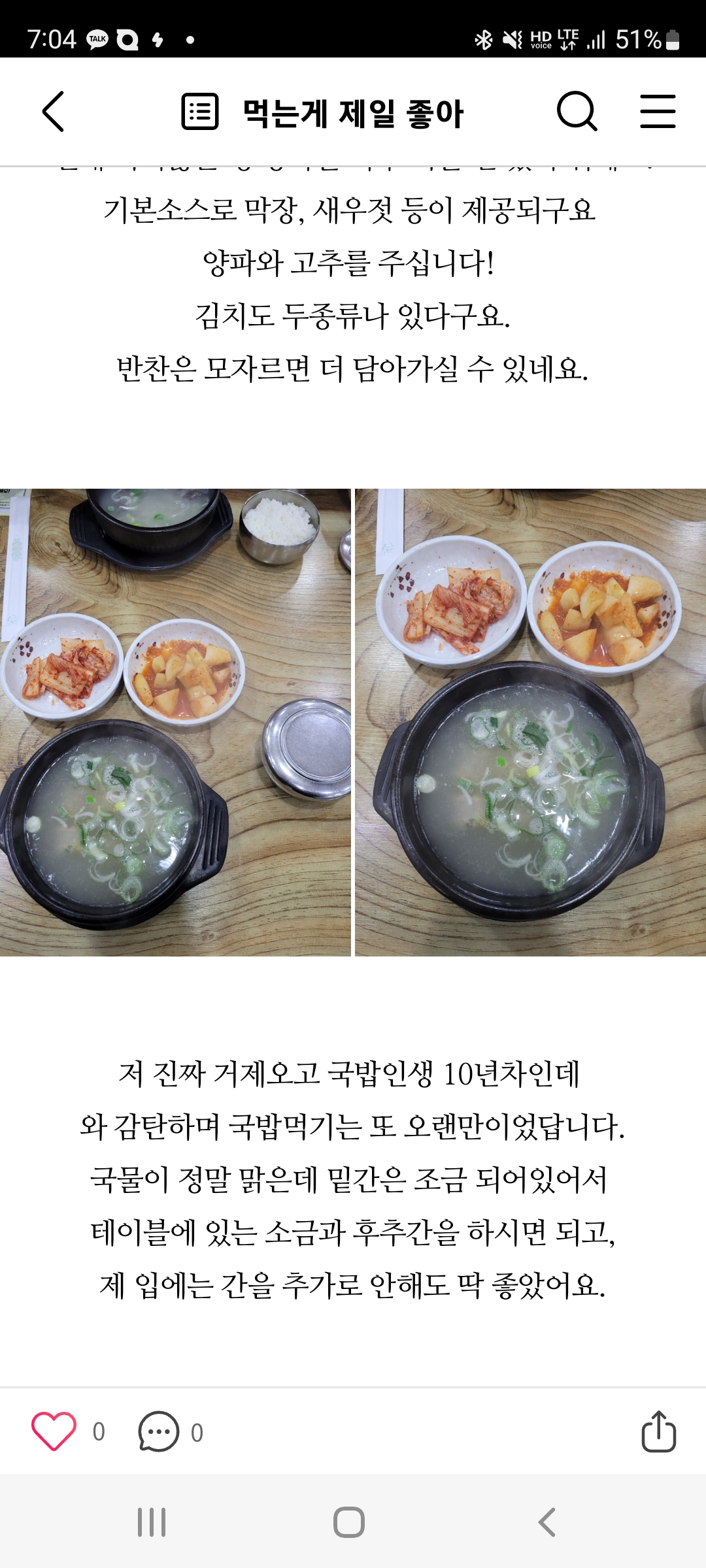The width and height of the screenshot is (706, 1568).
Task: Share this post
Action: pos(658,1431)
